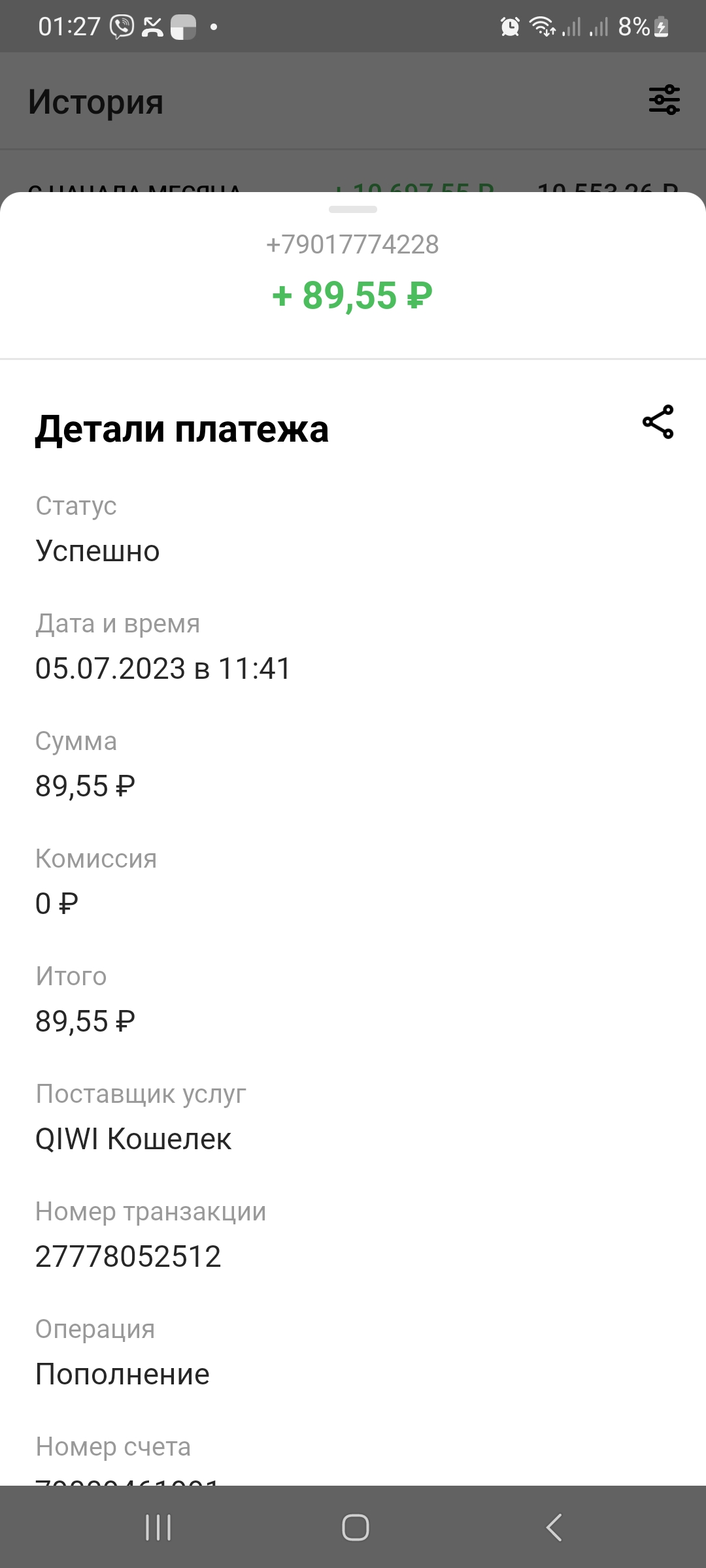Tap the phone number +79017774228
This screenshot has width=706, height=1568.
pyautogui.click(x=353, y=245)
